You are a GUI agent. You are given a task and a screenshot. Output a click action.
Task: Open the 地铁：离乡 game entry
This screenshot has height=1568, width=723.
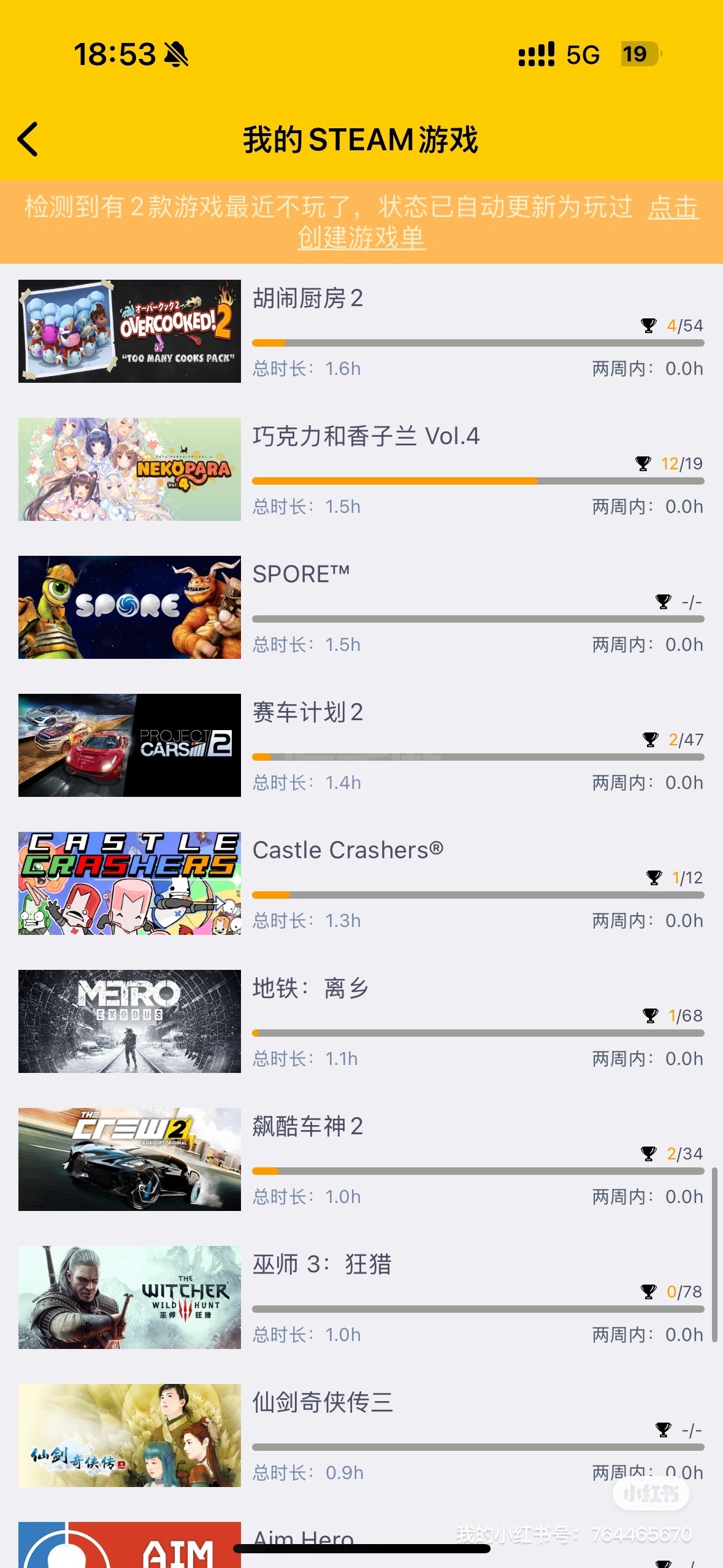(x=361, y=1021)
